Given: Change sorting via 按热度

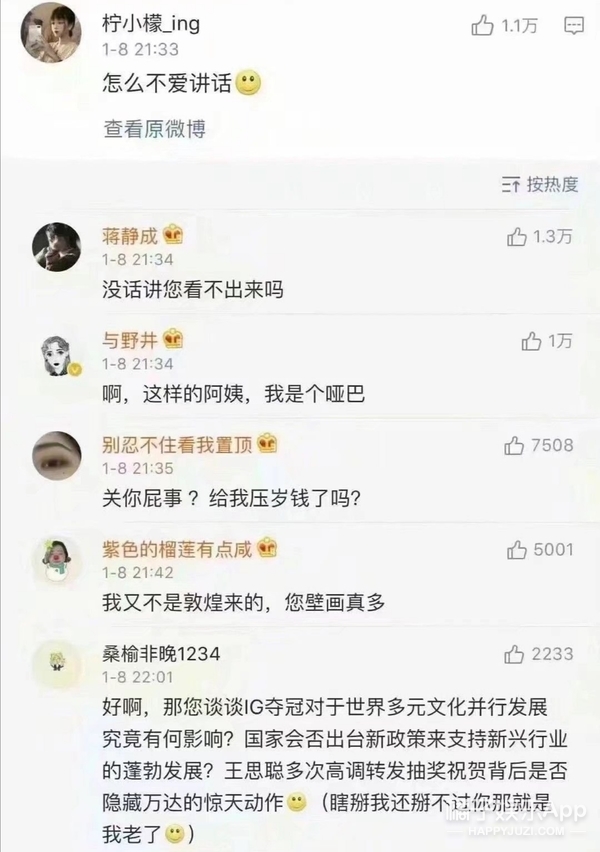Looking at the screenshot, I should click(x=540, y=184).
